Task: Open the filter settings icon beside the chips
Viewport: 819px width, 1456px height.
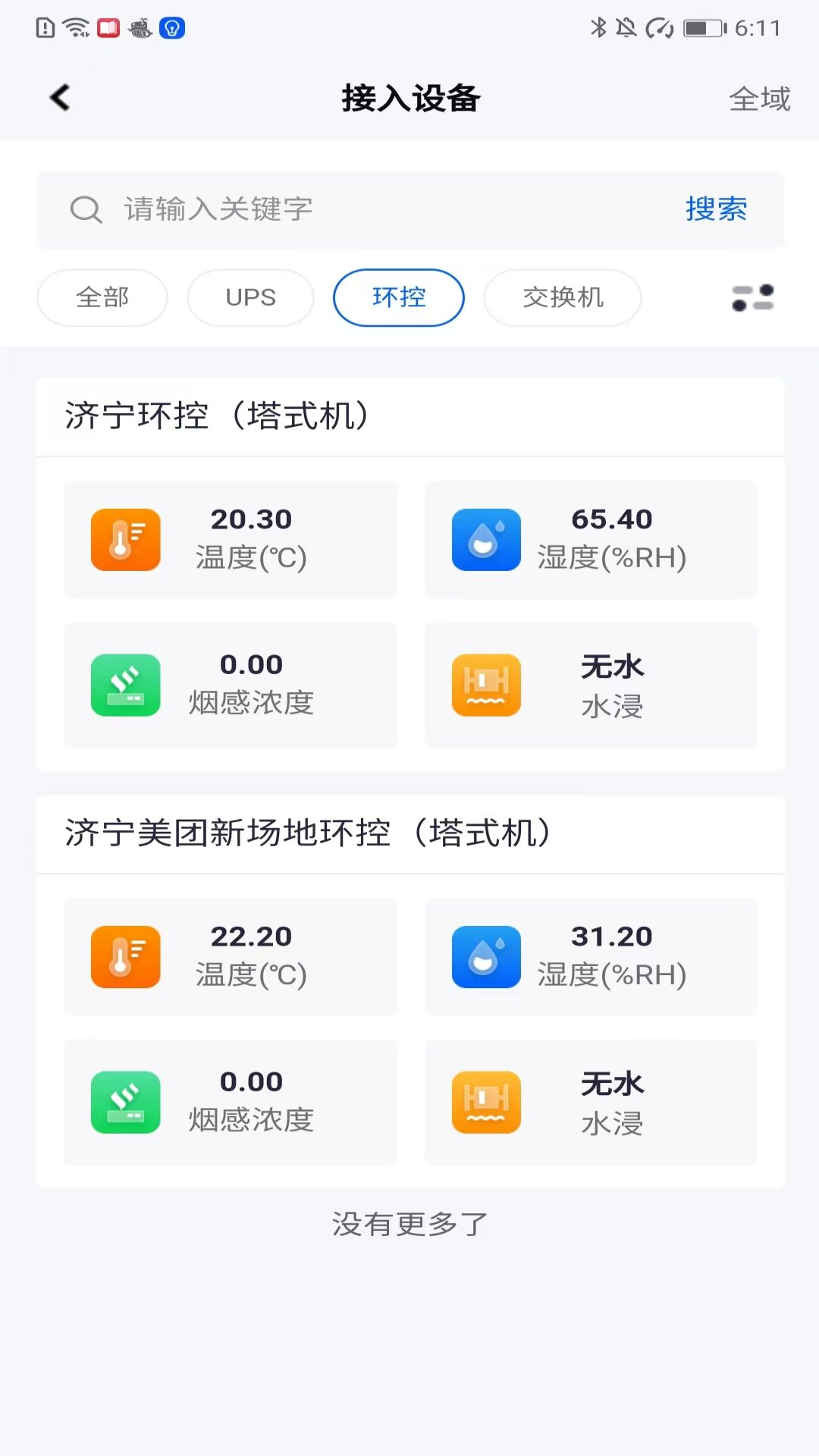Action: pos(752,297)
